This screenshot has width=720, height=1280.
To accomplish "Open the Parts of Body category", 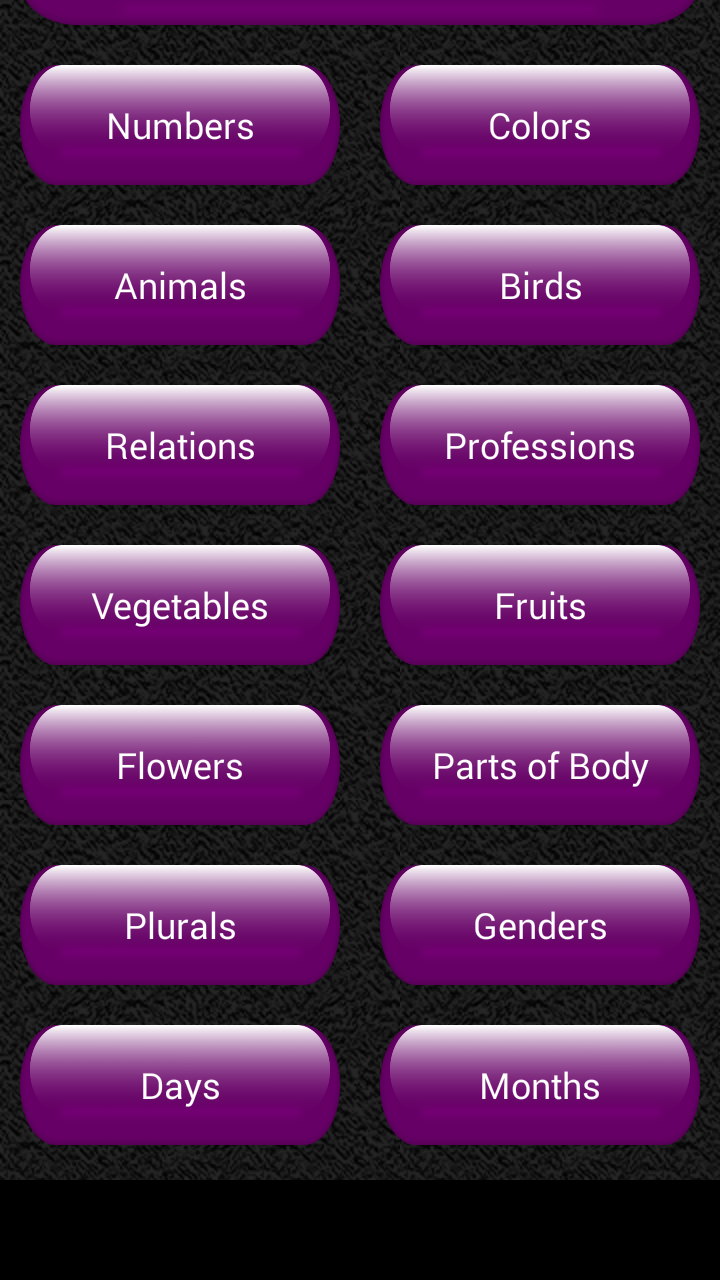I will pos(540,765).
